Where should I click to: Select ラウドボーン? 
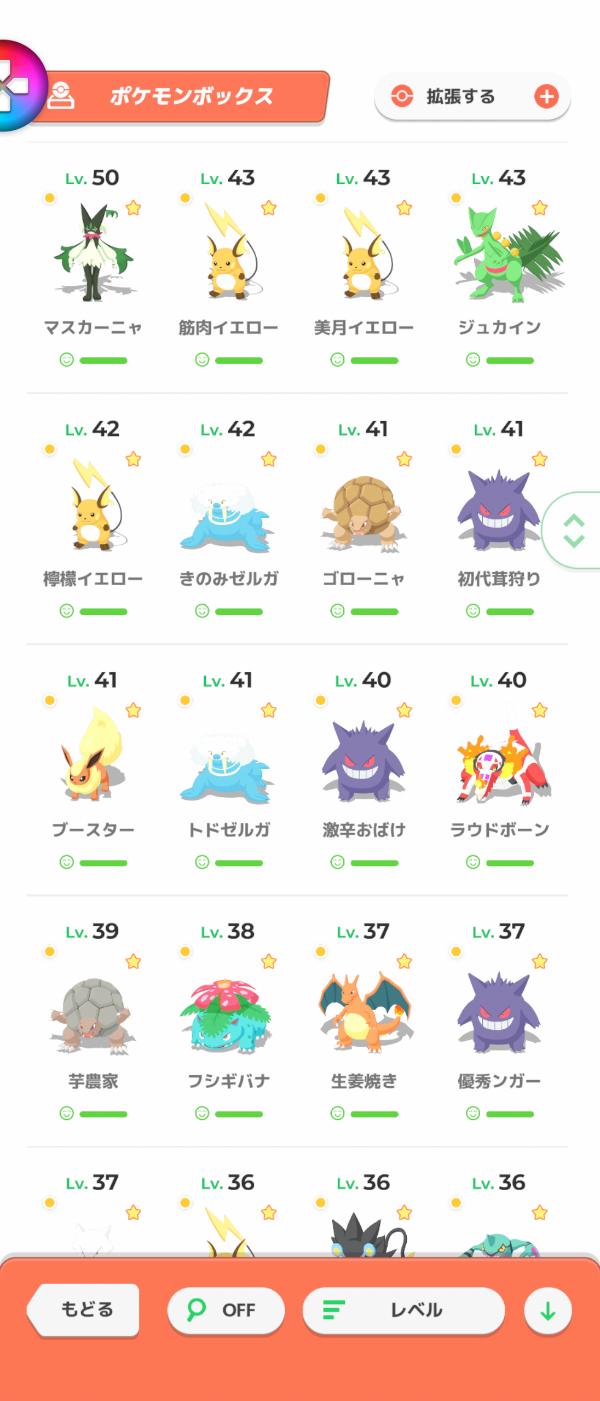499,757
